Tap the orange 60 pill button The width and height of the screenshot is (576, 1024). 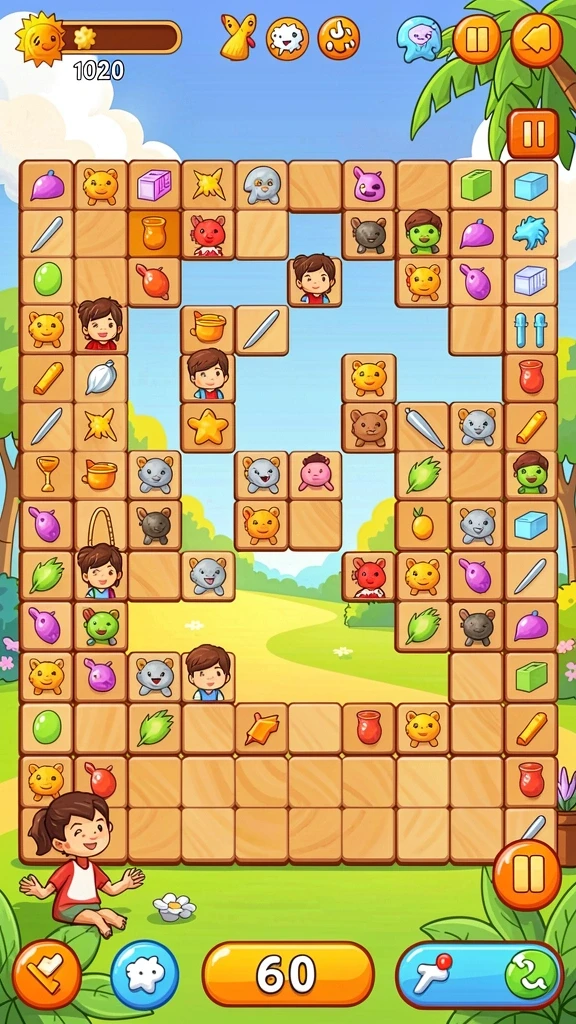tap(288, 974)
